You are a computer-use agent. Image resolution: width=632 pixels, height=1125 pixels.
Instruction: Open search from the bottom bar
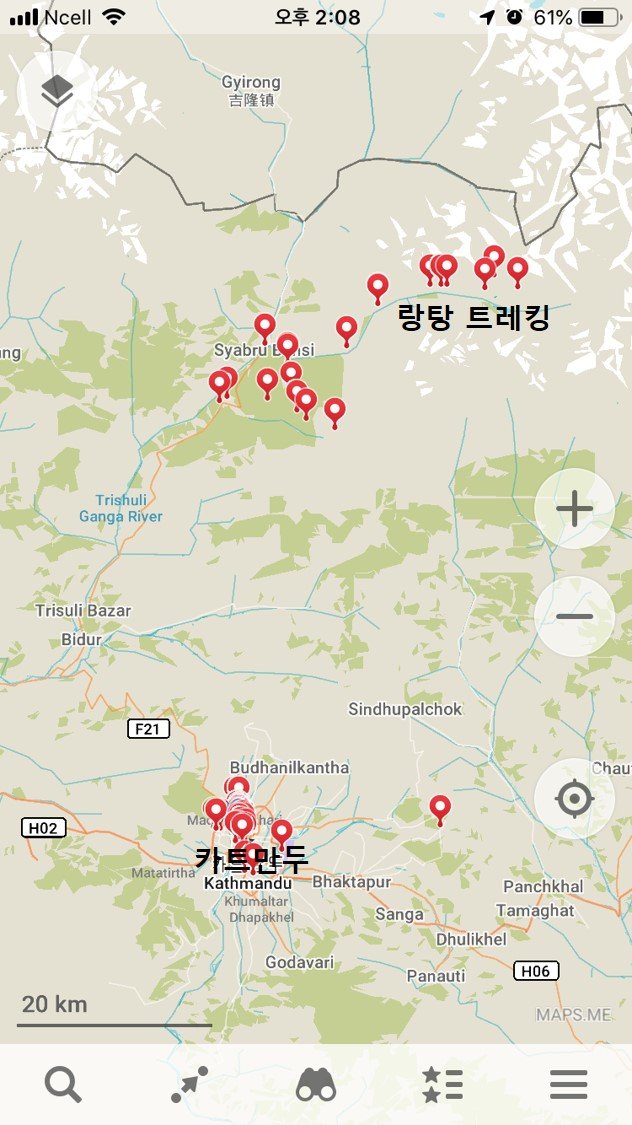[x=63, y=1084]
